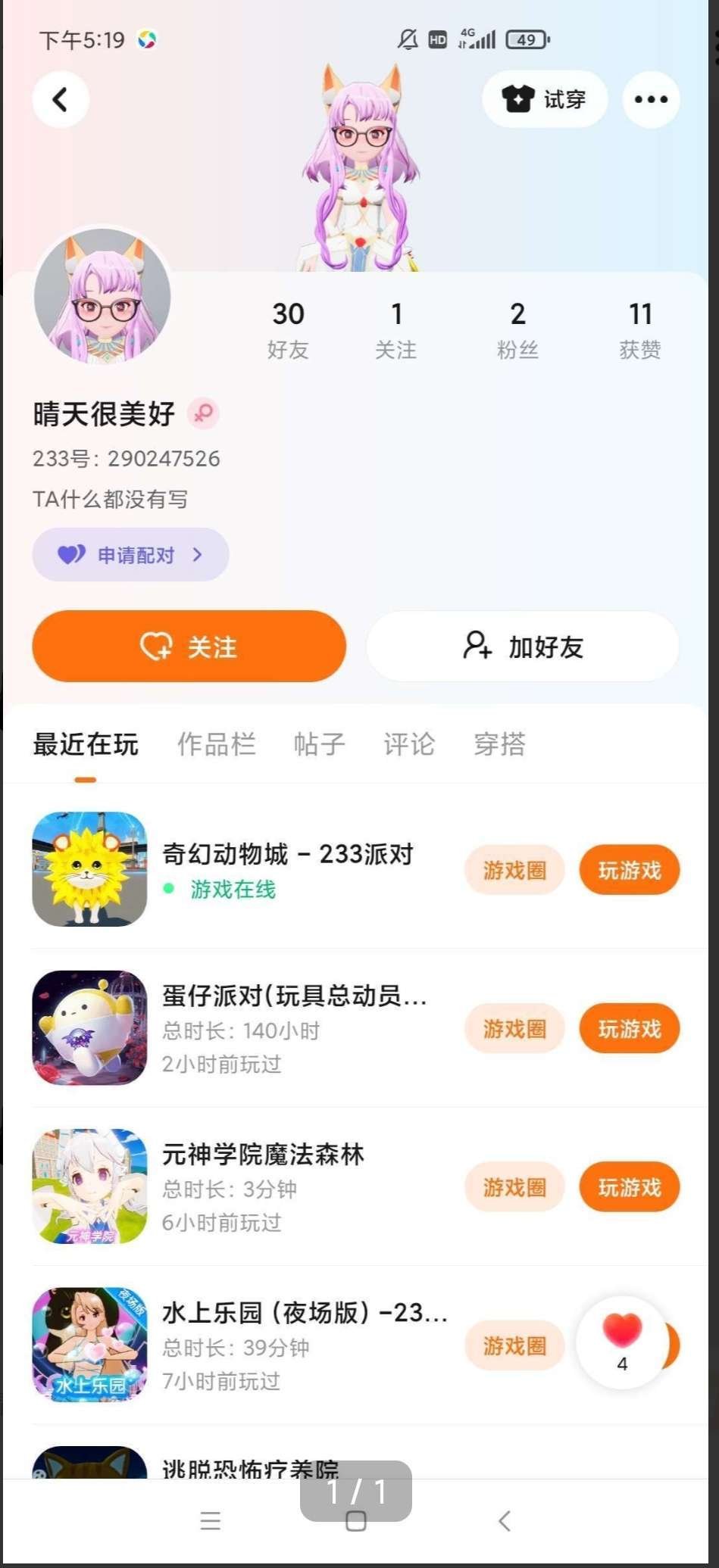Go back using the top-left arrow

[61, 99]
